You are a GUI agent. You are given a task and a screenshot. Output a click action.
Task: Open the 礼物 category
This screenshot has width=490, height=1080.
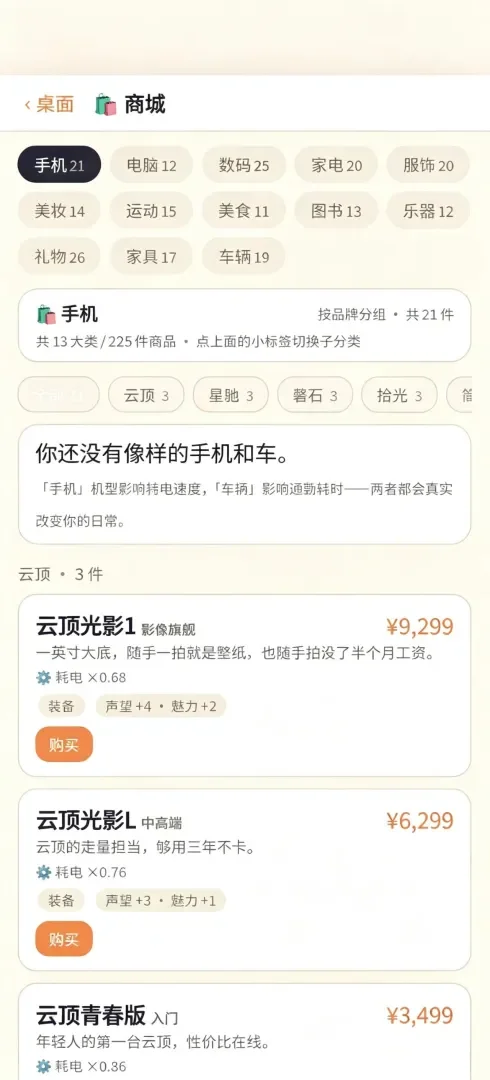click(59, 257)
